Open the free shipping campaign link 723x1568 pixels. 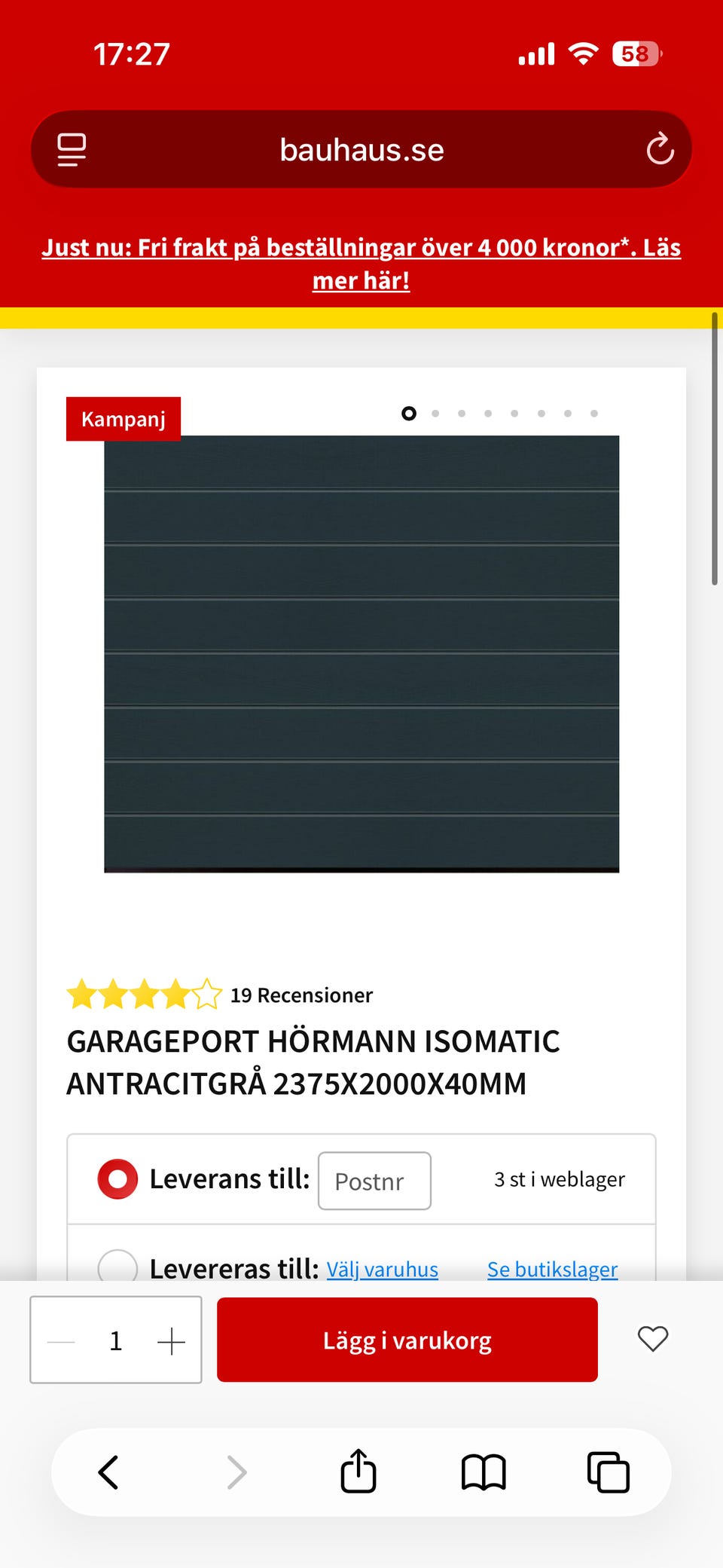tap(361, 264)
